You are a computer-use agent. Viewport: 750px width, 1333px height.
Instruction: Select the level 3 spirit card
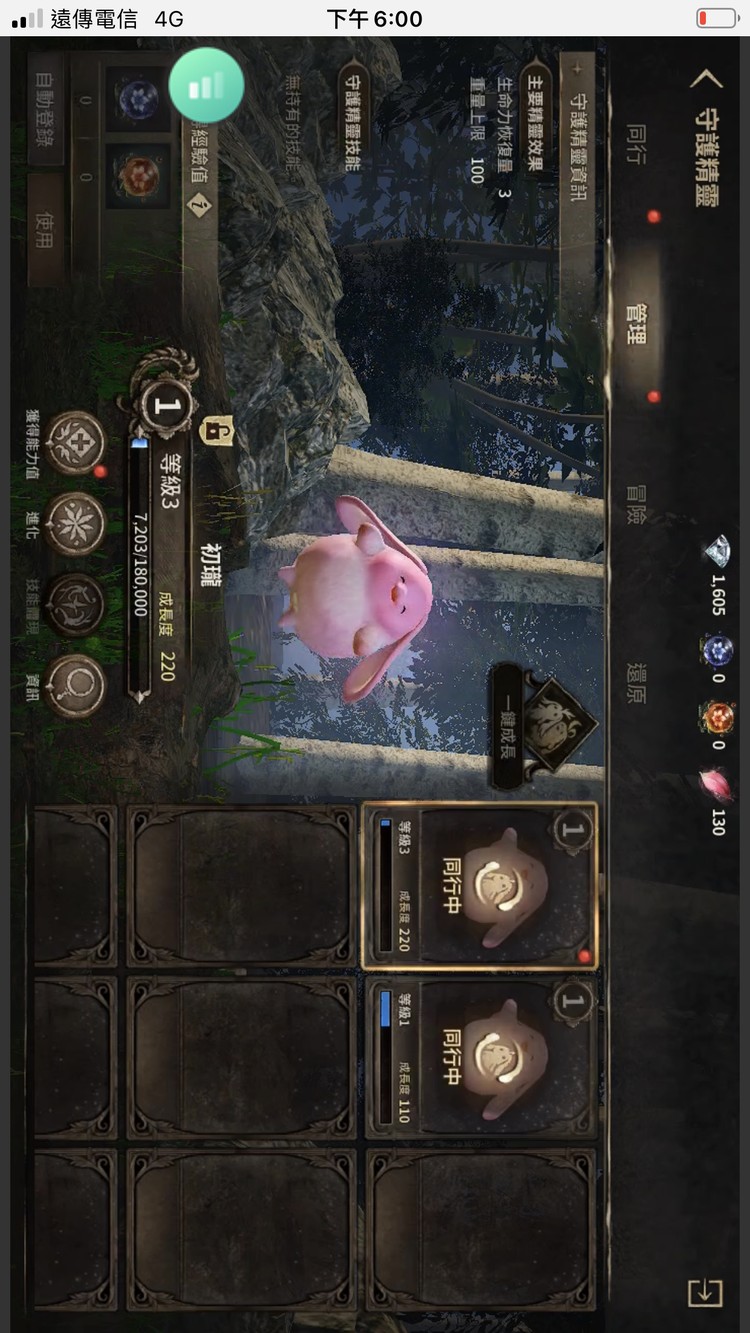[x=480, y=886]
